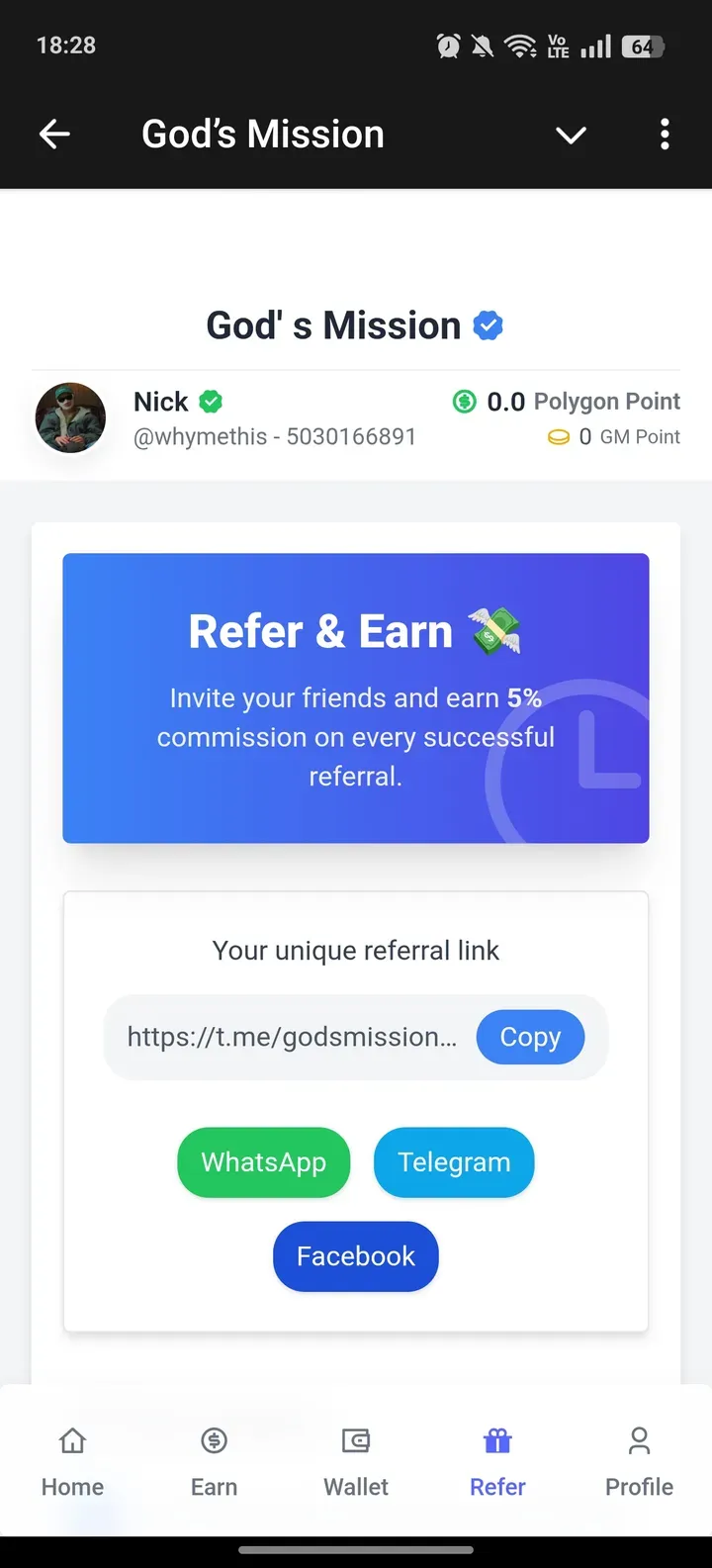Tap Nick's profile avatar
712x1568 pixels.
click(71, 418)
